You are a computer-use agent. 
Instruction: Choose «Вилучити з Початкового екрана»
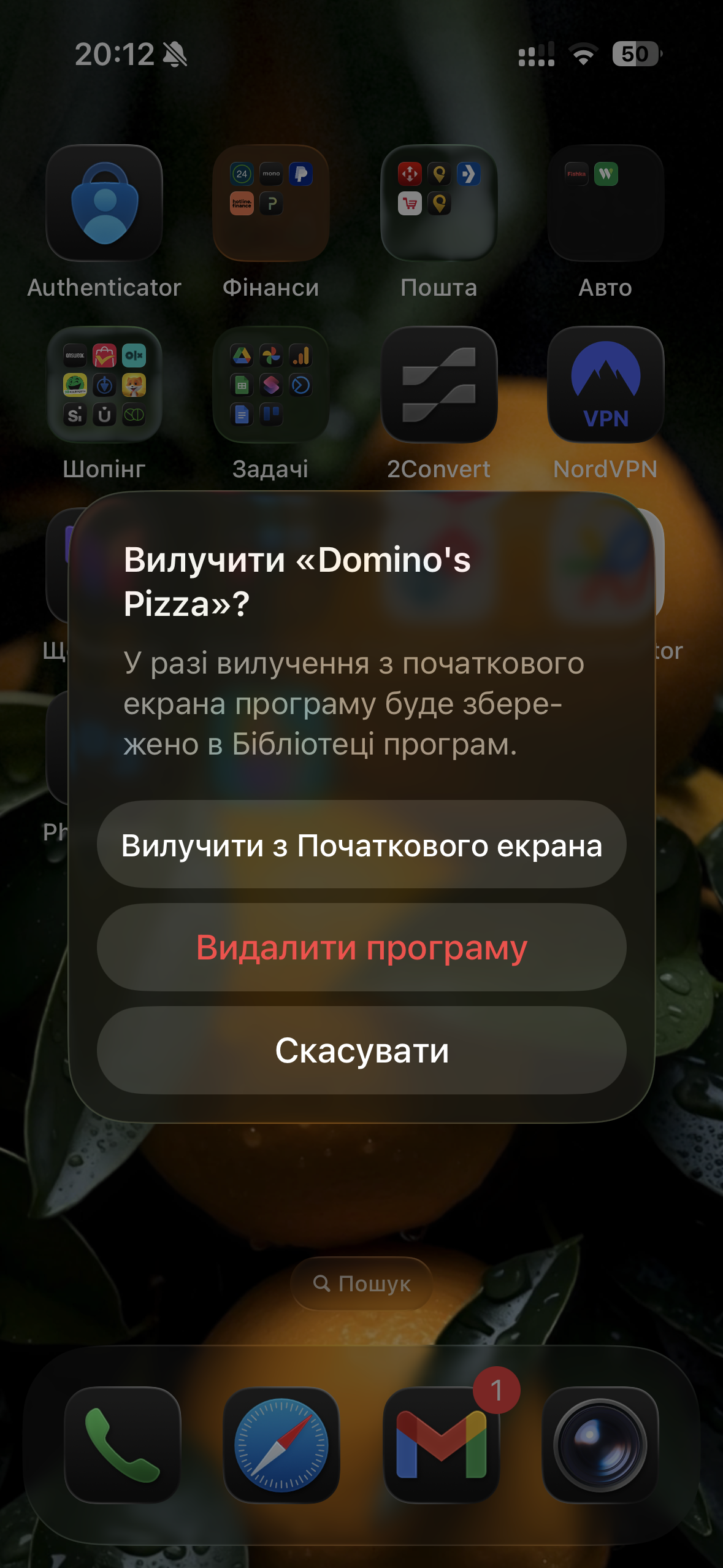pos(361,845)
